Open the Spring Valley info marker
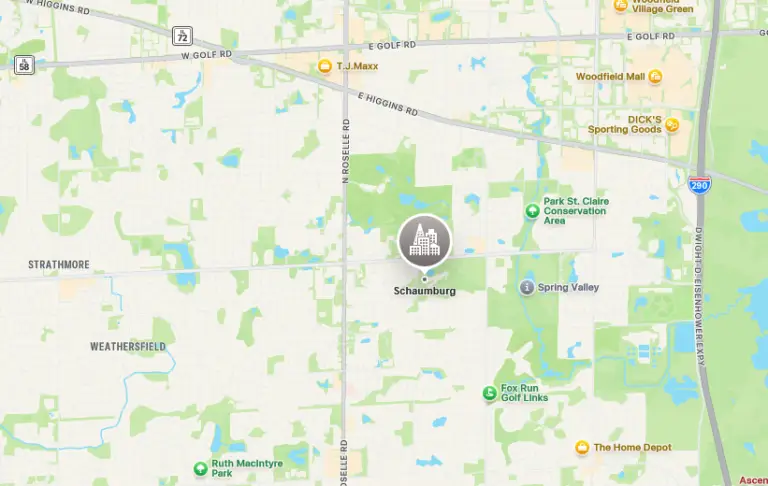The width and height of the screenshot is (768, 486). coord(527,288)
